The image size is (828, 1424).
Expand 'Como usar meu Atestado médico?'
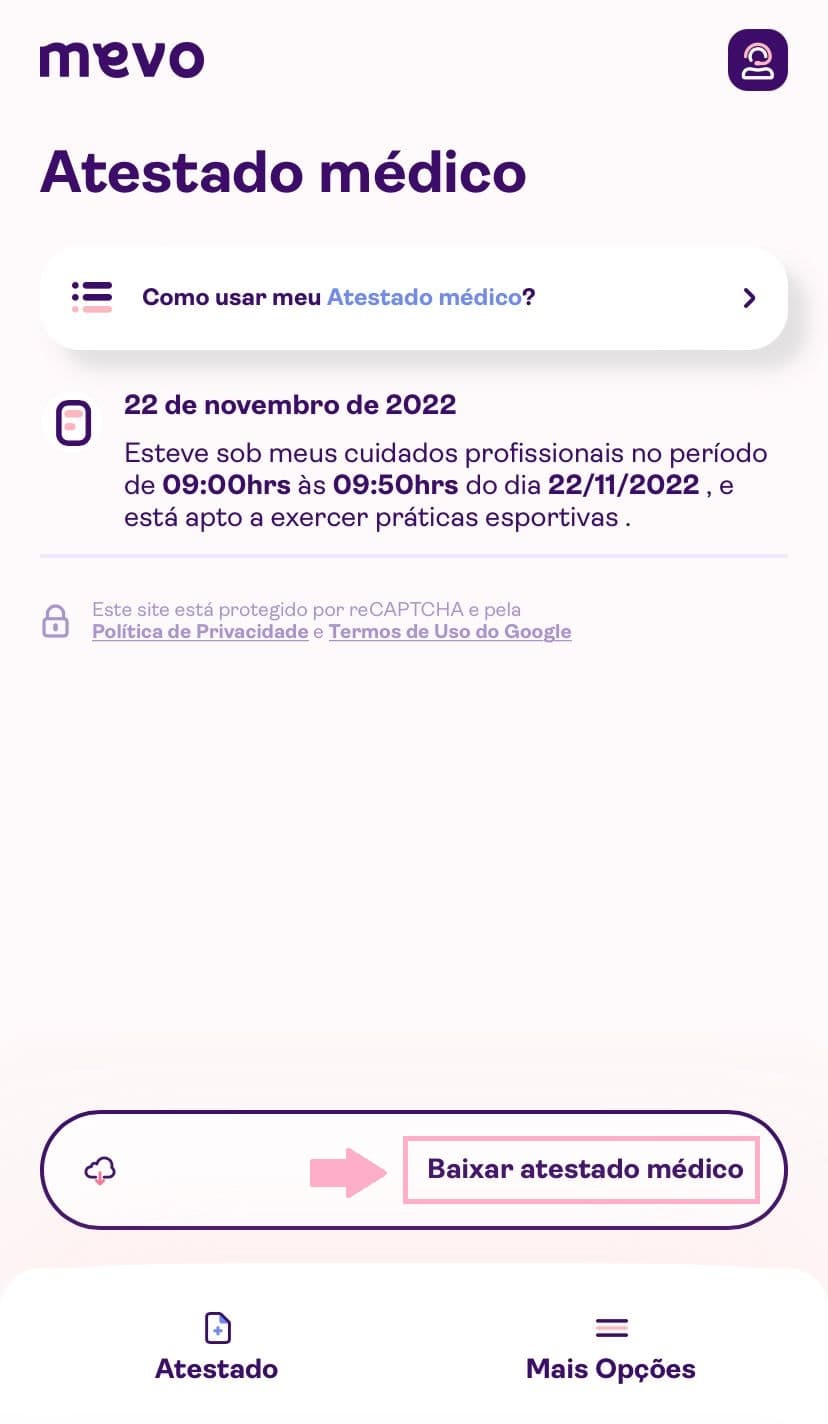[x=413, y=298]
